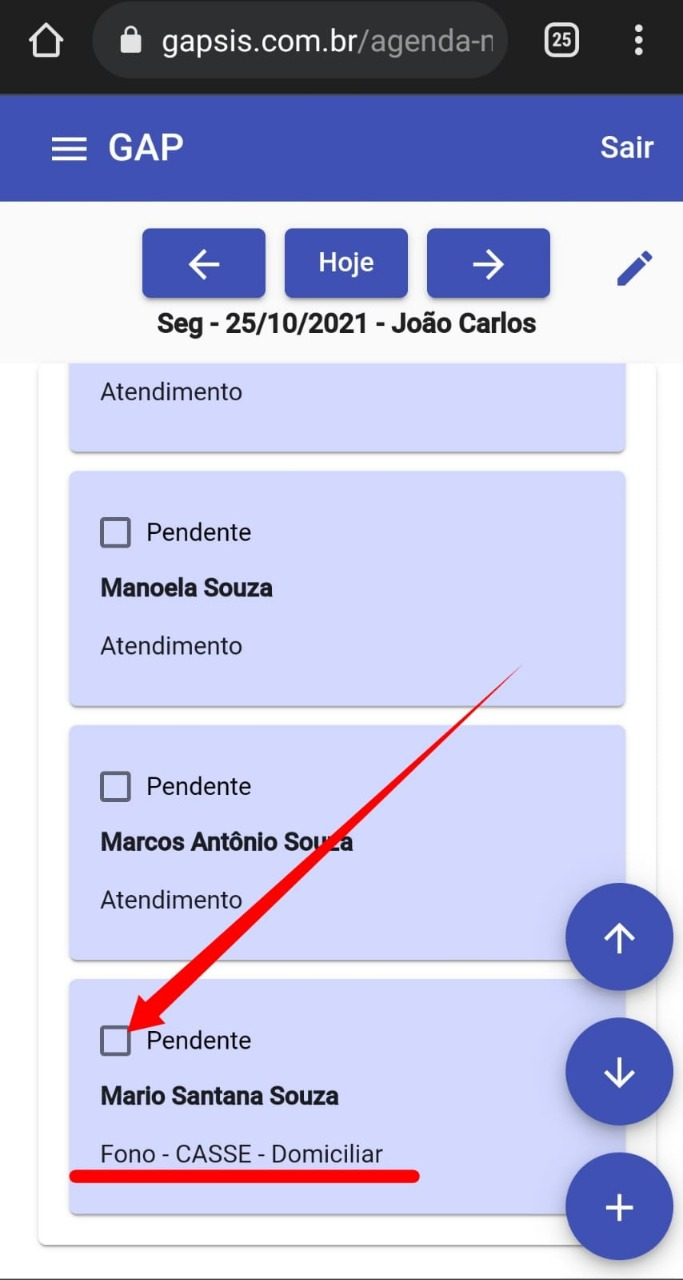
Task: Tap the pencil edit icon
Action: (x=634, y=268)
